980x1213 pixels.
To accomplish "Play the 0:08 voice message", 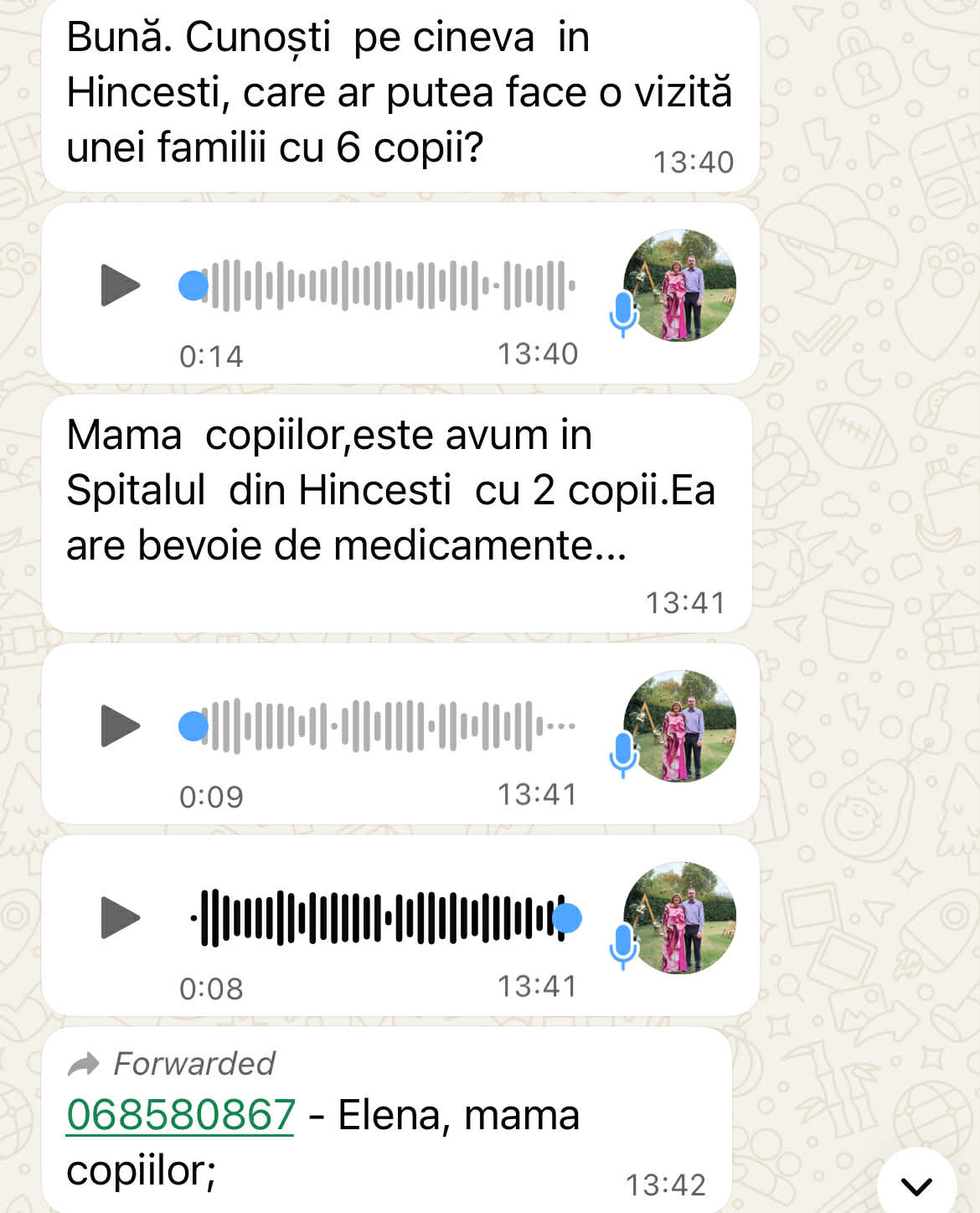I will (x=120, y=917).
